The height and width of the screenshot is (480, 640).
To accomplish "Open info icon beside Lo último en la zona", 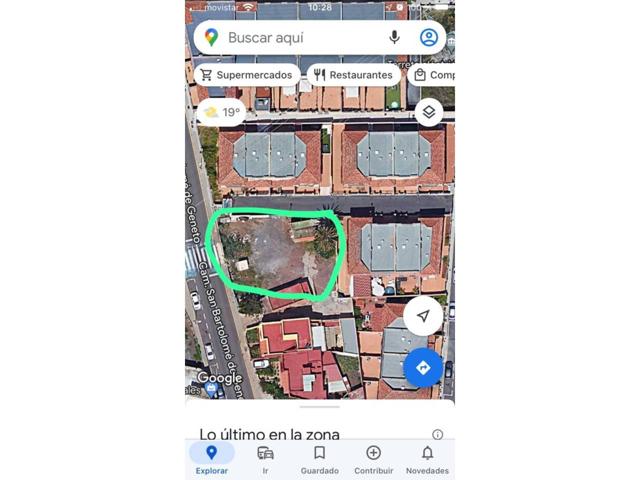I will [437, 435].
